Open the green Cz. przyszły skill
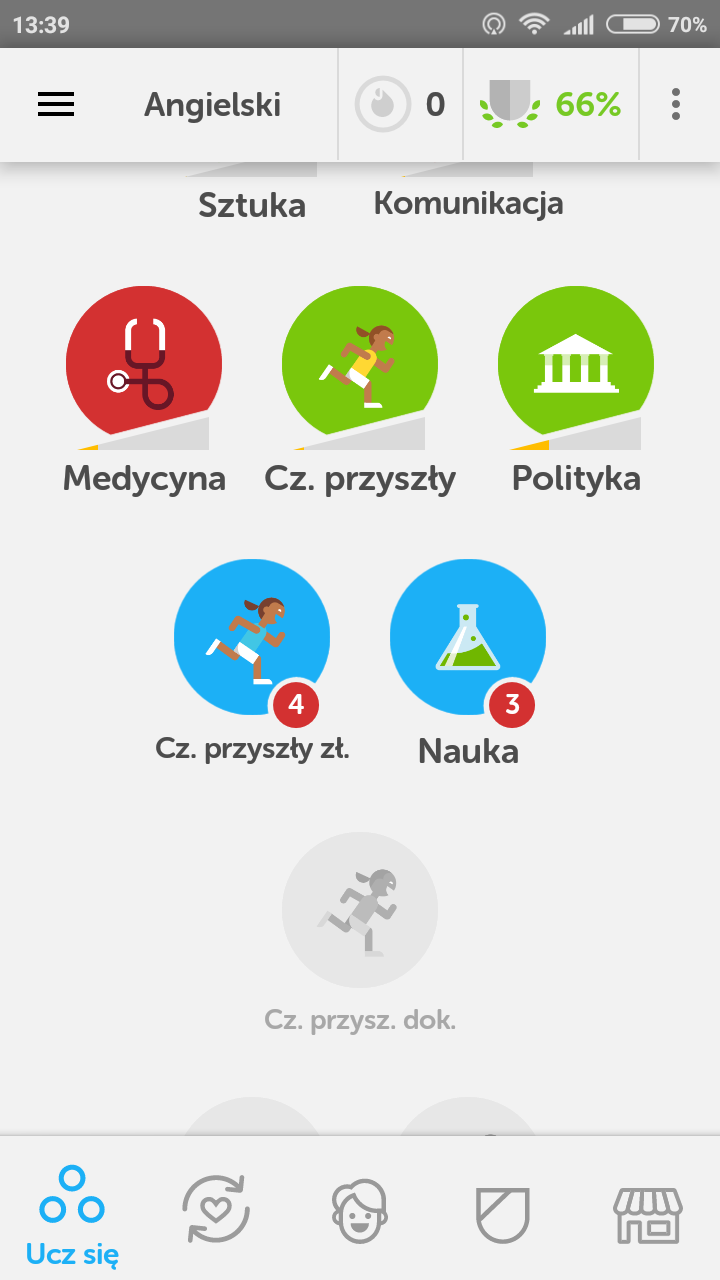This screenshot has height=1280, width=720. pyautogui.click(x=360, y=364)
